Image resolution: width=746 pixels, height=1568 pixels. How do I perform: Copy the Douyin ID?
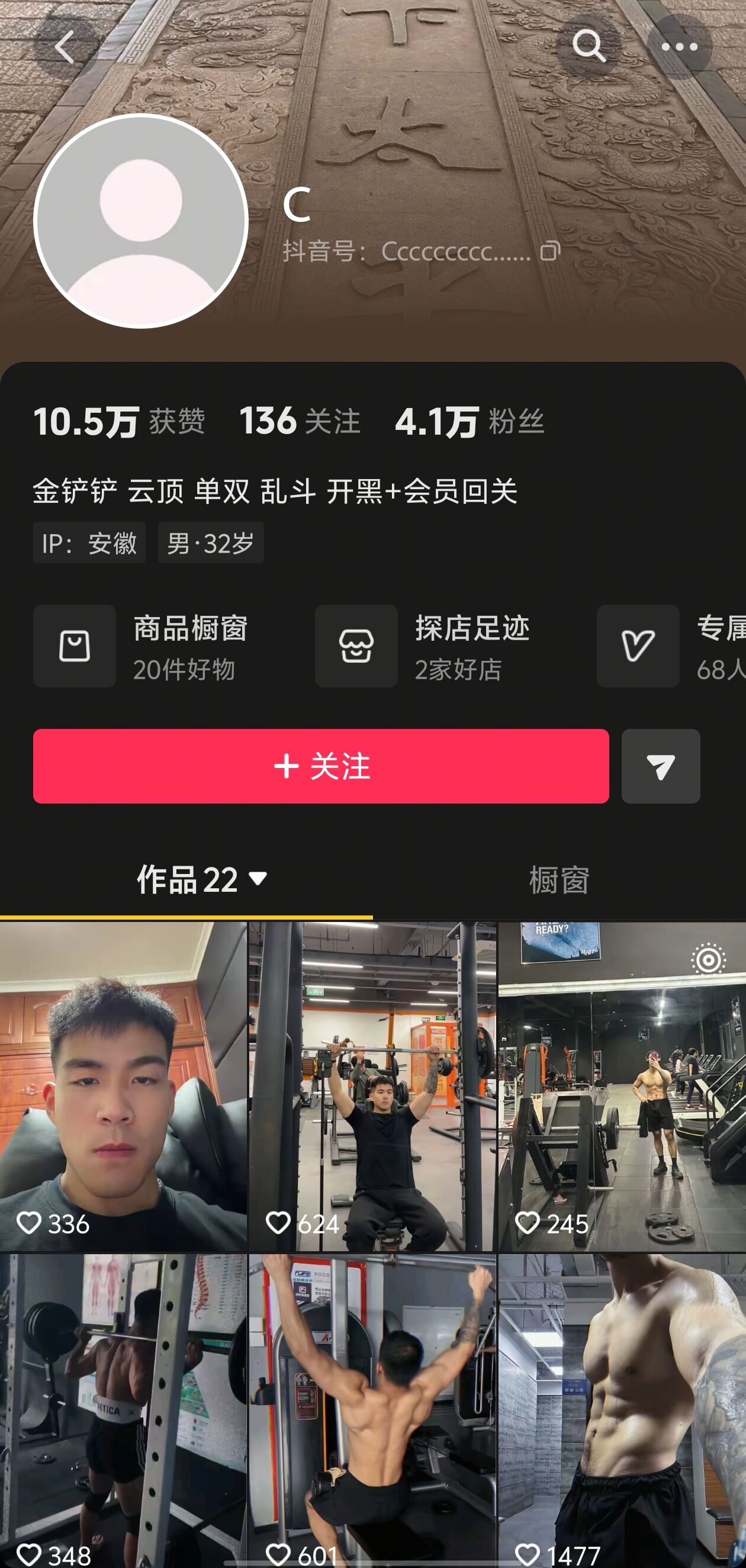pyautogui.click(x=549, y=251)
